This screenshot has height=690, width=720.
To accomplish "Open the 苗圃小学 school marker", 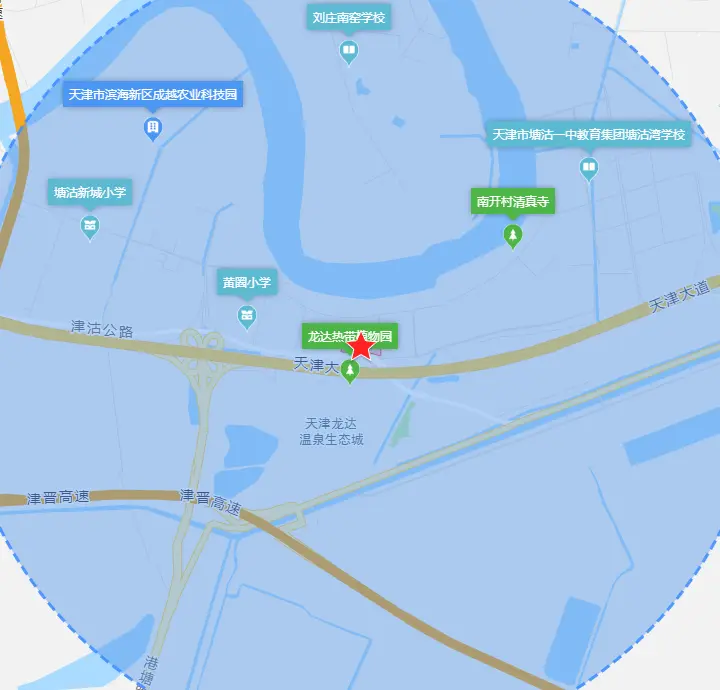I will click(247, 316).
